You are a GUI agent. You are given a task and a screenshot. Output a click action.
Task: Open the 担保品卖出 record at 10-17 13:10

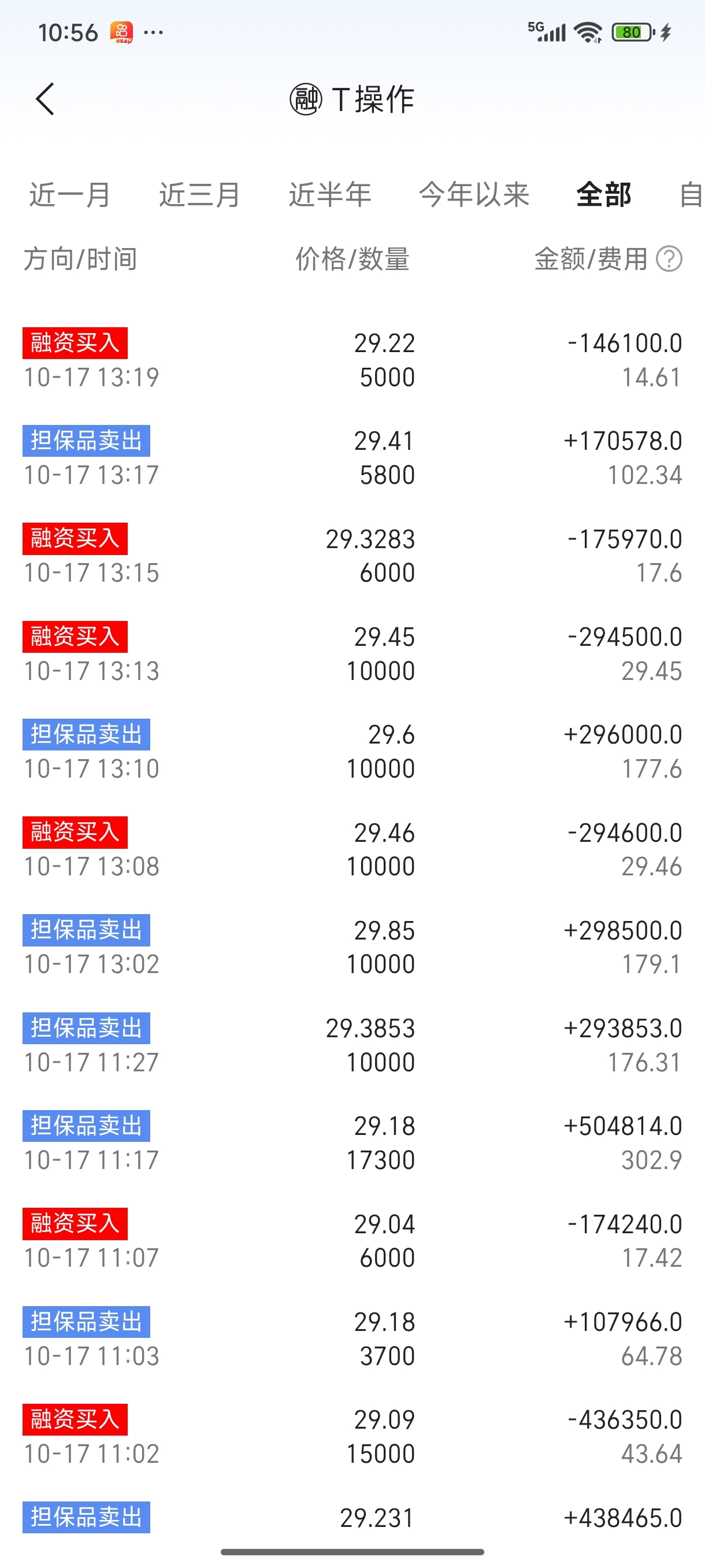(352, 751)
